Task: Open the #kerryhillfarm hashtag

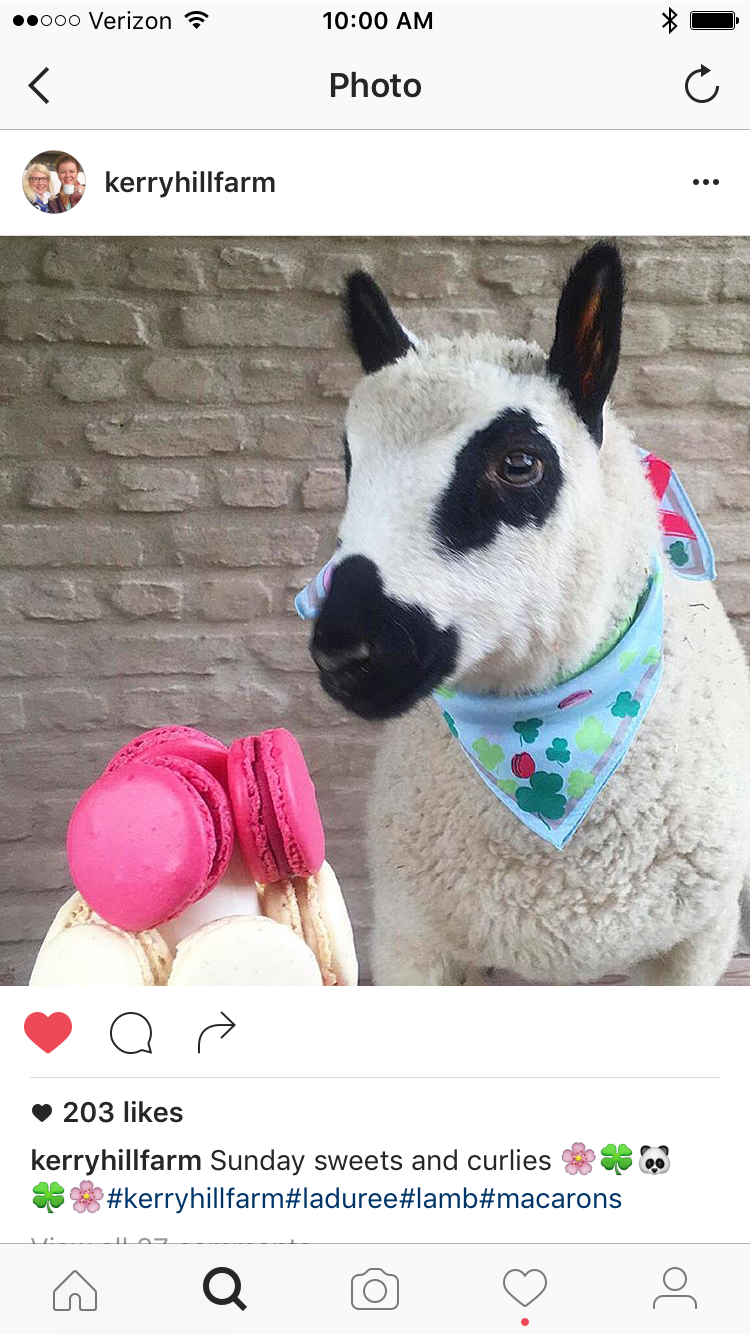Action: click(195, 1198)
